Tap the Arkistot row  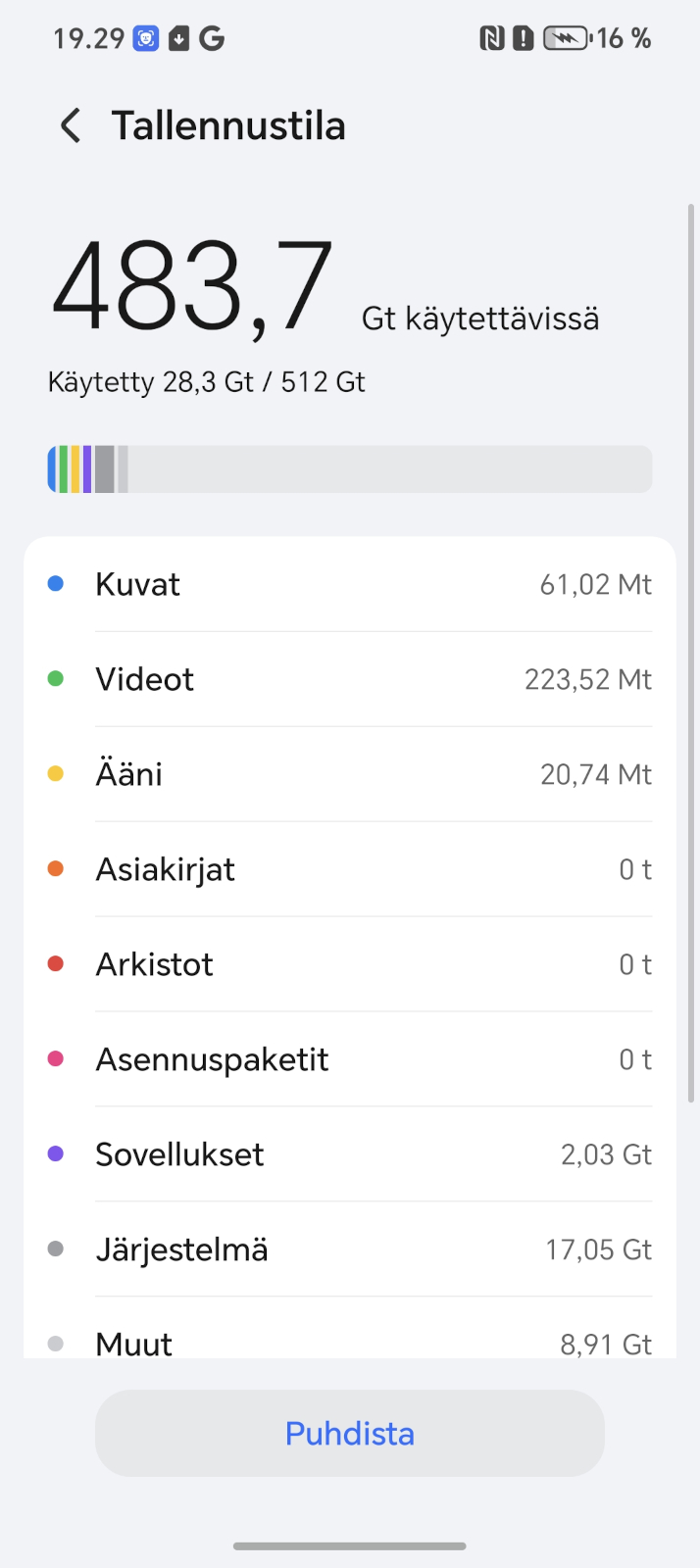[350, 964]
